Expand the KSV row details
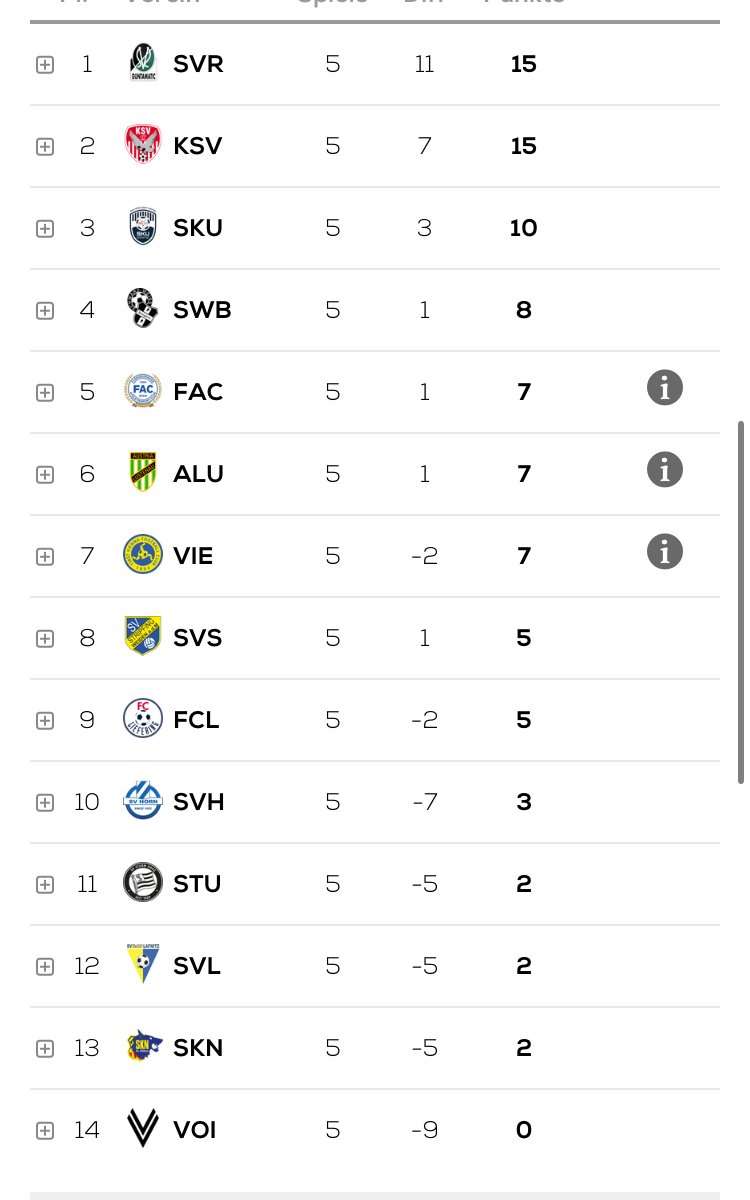Viewport: 750px width, 1200px height. click(44, 147)
